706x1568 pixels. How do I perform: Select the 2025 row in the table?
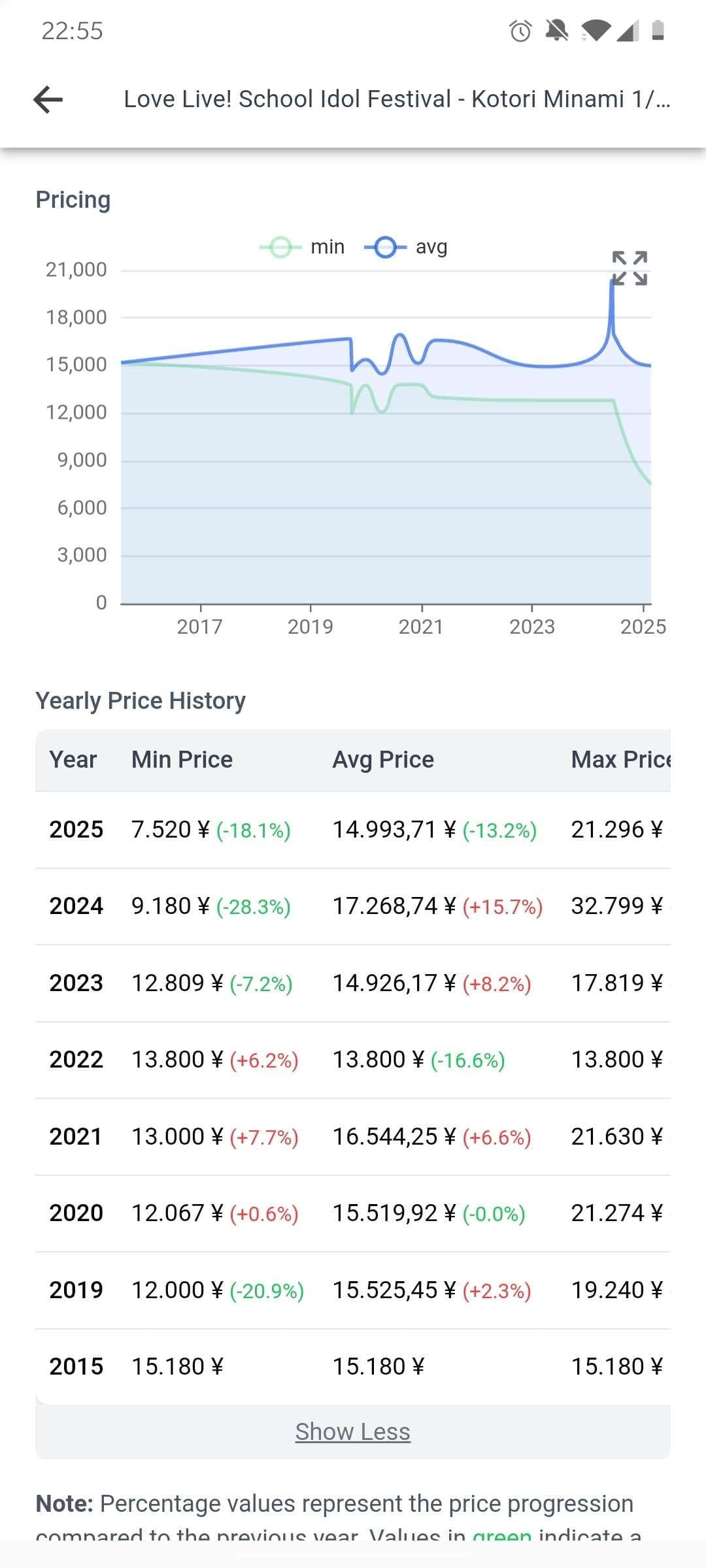[353, 830]
